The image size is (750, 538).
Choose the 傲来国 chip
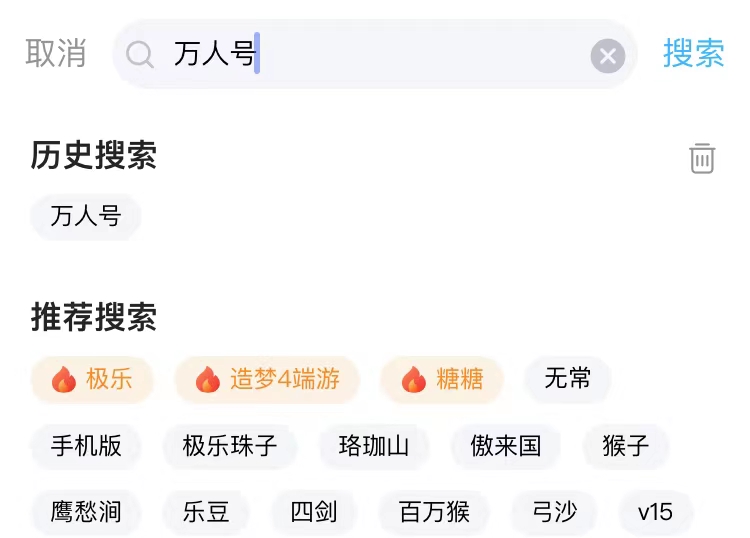(x=506, y=446)
